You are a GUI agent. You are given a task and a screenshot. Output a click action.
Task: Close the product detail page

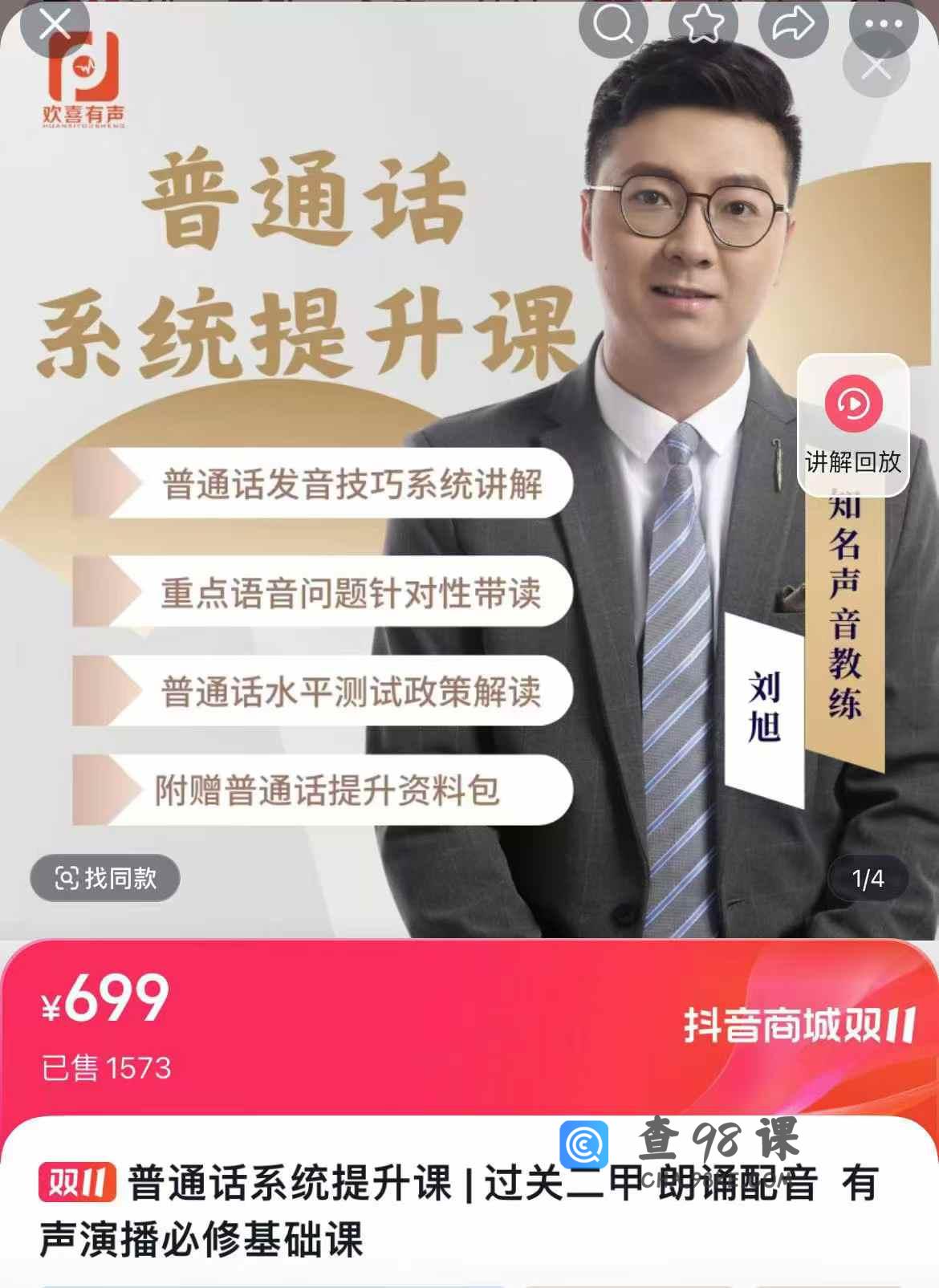[54, 25]
